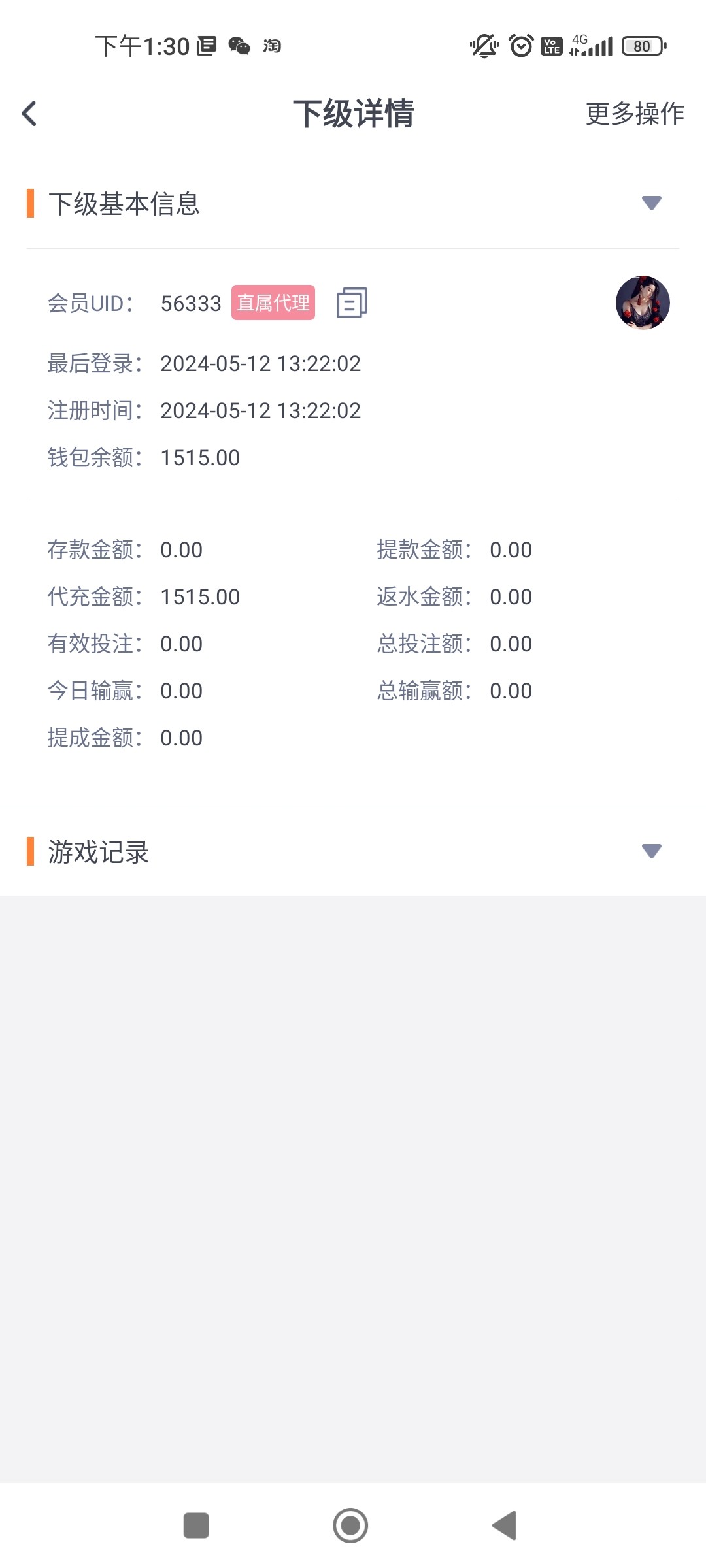Select the 下级详情 title bar
This screenshot has width=706, height=1568.
[353, 113]
